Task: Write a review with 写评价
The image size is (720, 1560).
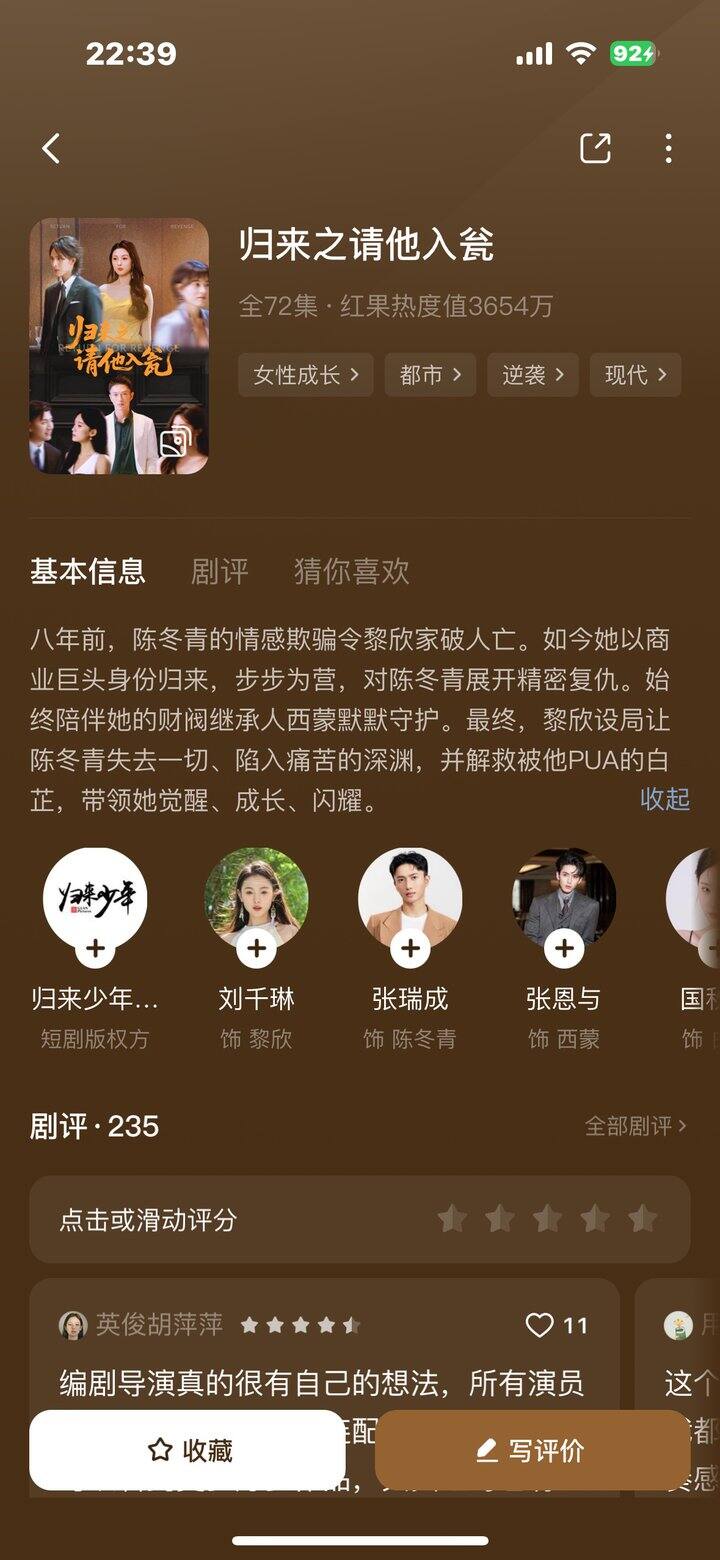Action: (x=532, y=1450)
